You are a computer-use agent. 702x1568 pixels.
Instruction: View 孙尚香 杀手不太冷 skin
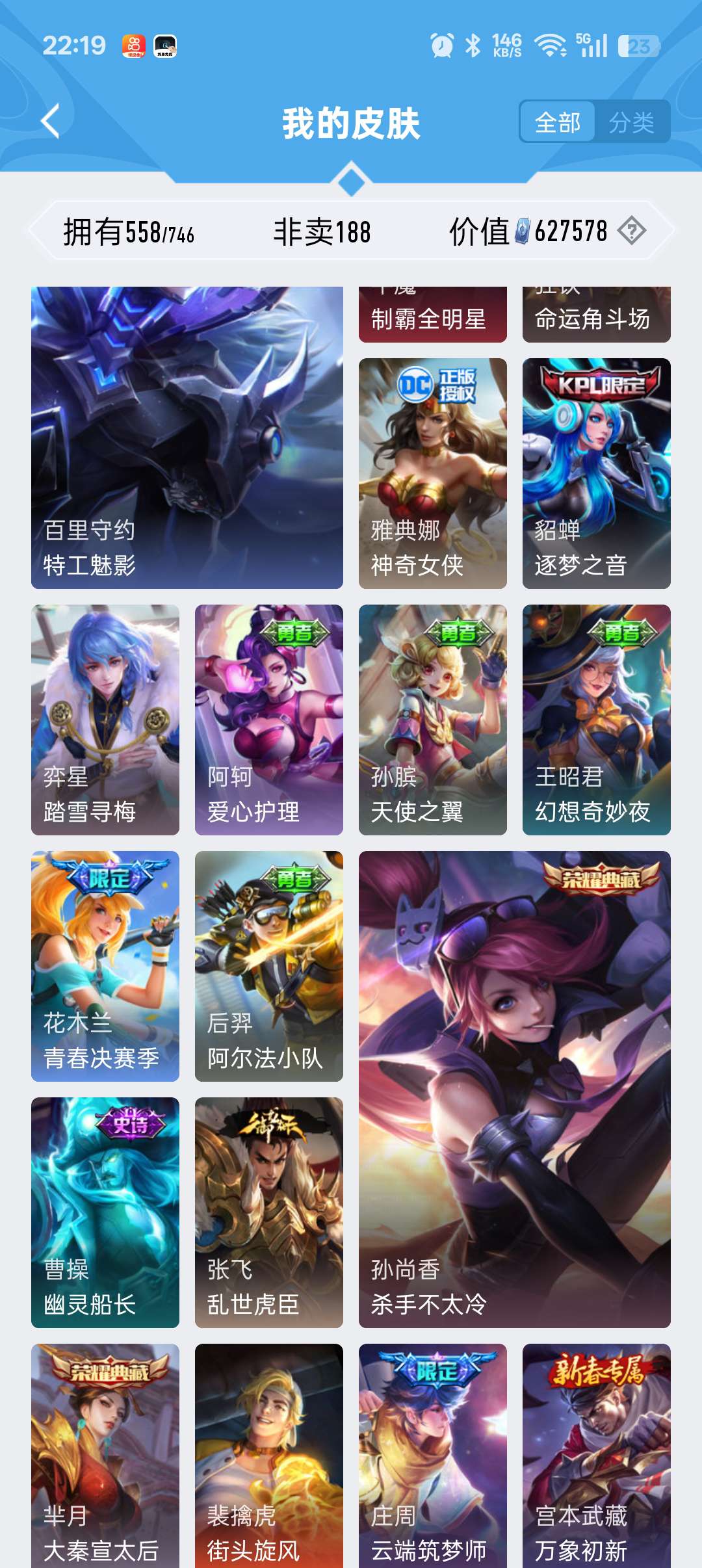[514, 1089]
